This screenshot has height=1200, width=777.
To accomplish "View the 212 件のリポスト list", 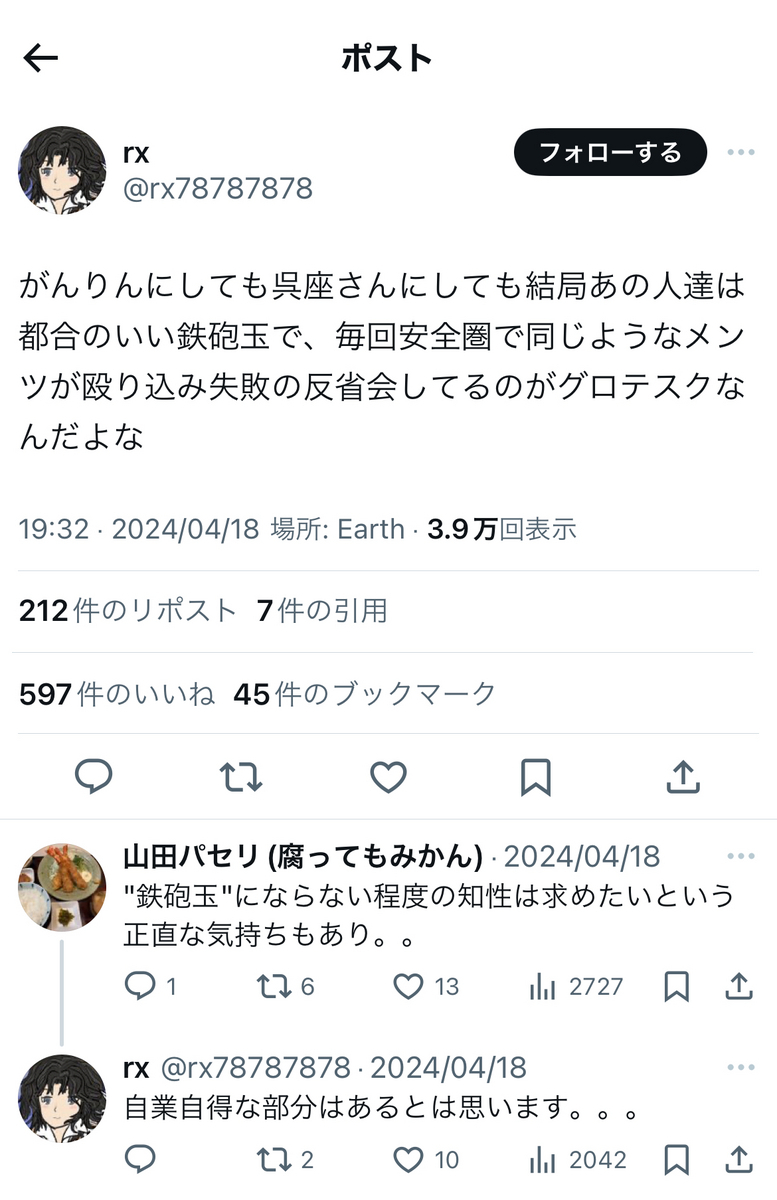I will (127, 611).
